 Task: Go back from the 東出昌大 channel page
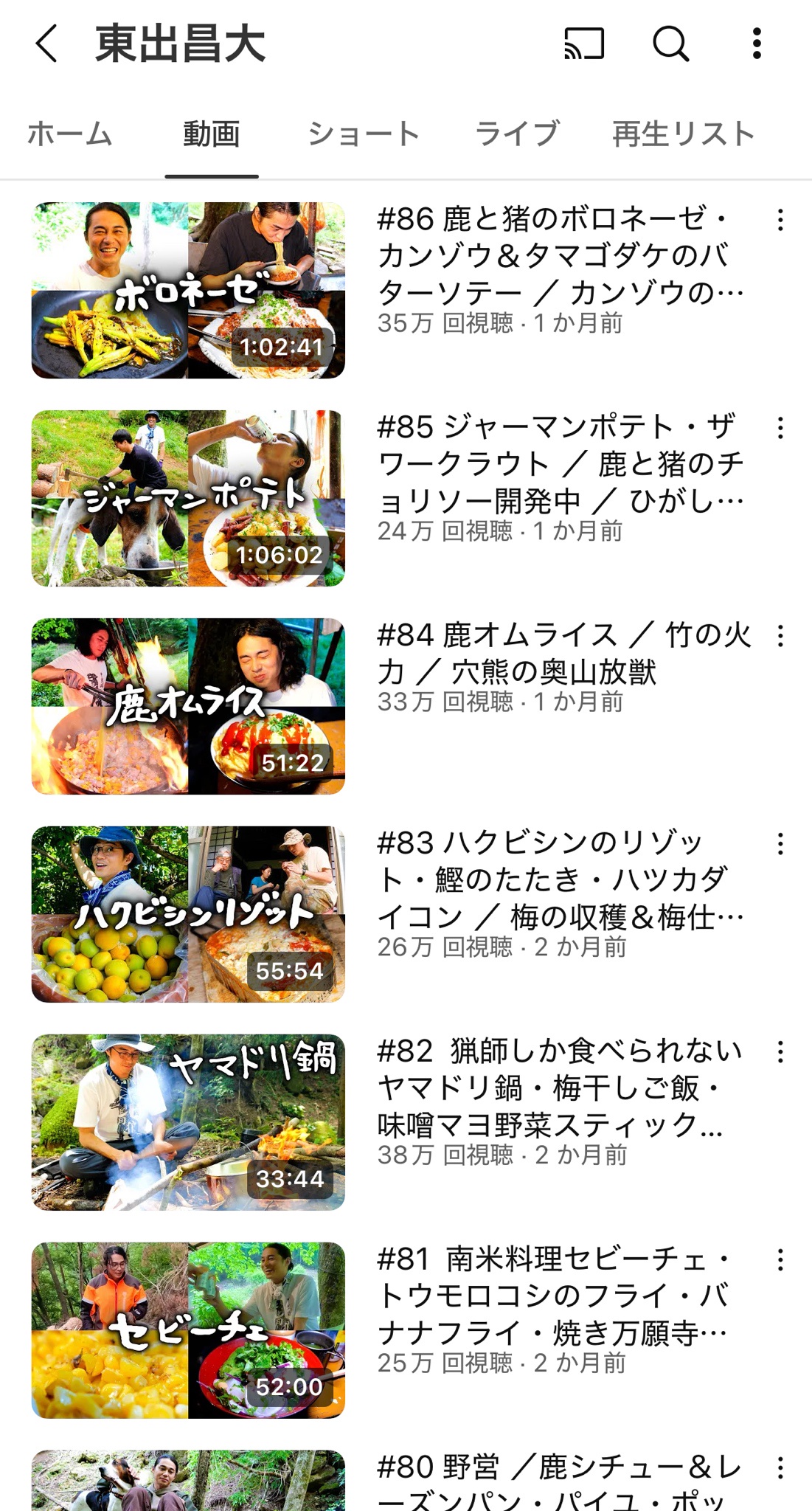pyautogui.click(x=46, y=44)
